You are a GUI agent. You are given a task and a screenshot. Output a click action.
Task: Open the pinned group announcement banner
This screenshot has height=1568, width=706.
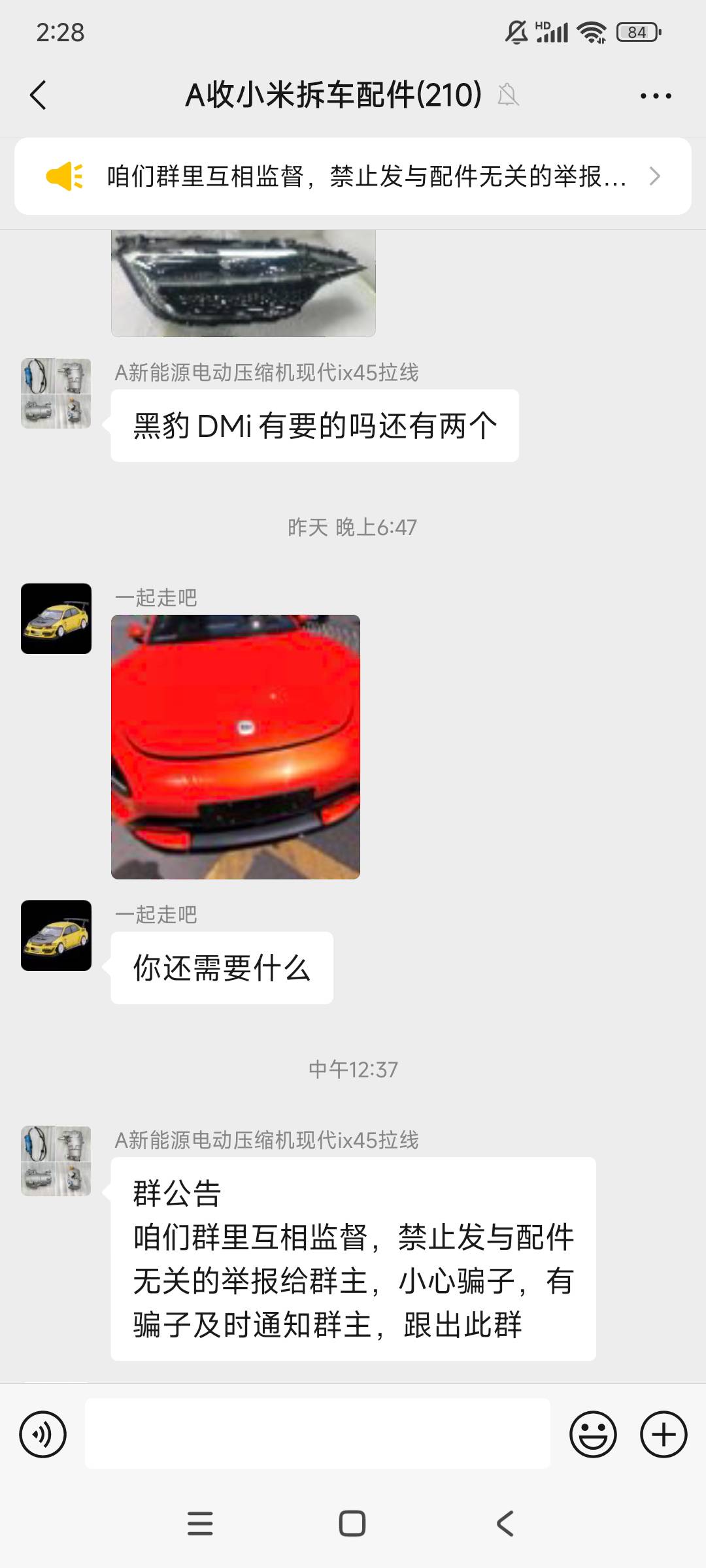click(353, 176)
